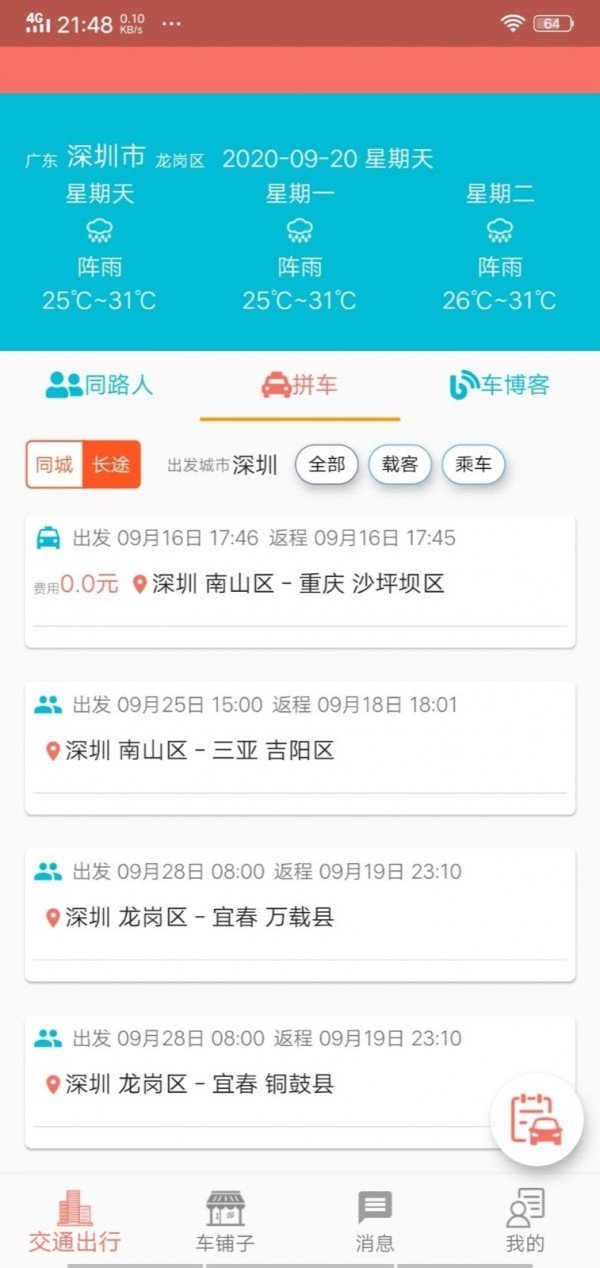Open the 我的 profile tab
This screenshot has width=600, height=1268.
(x=525, y=1222)
